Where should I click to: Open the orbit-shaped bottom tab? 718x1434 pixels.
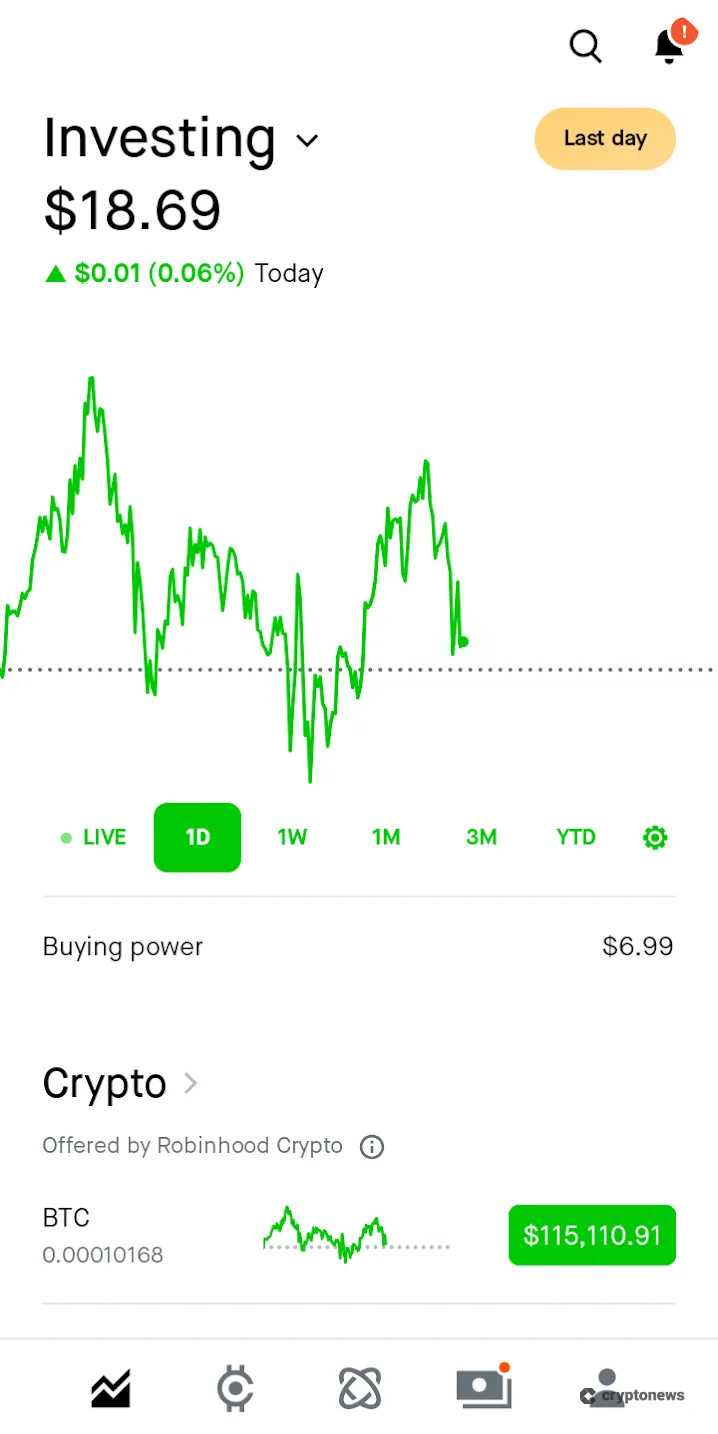(x=360, y=1388)
